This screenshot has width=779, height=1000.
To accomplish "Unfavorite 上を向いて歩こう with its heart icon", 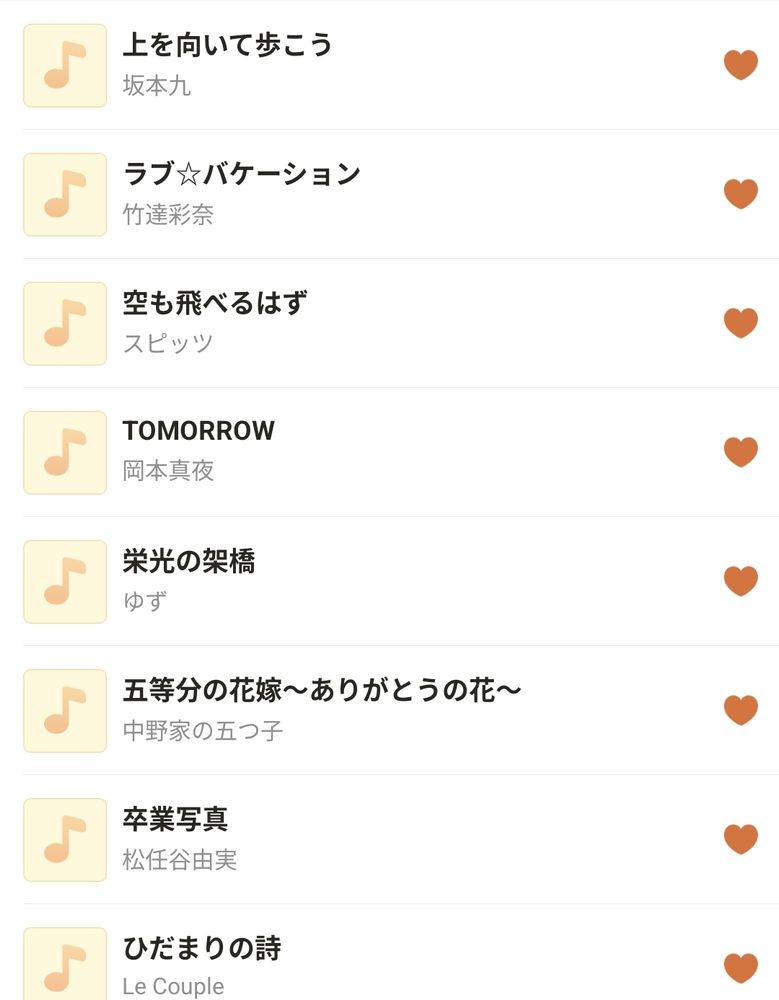I will (740, 65).
